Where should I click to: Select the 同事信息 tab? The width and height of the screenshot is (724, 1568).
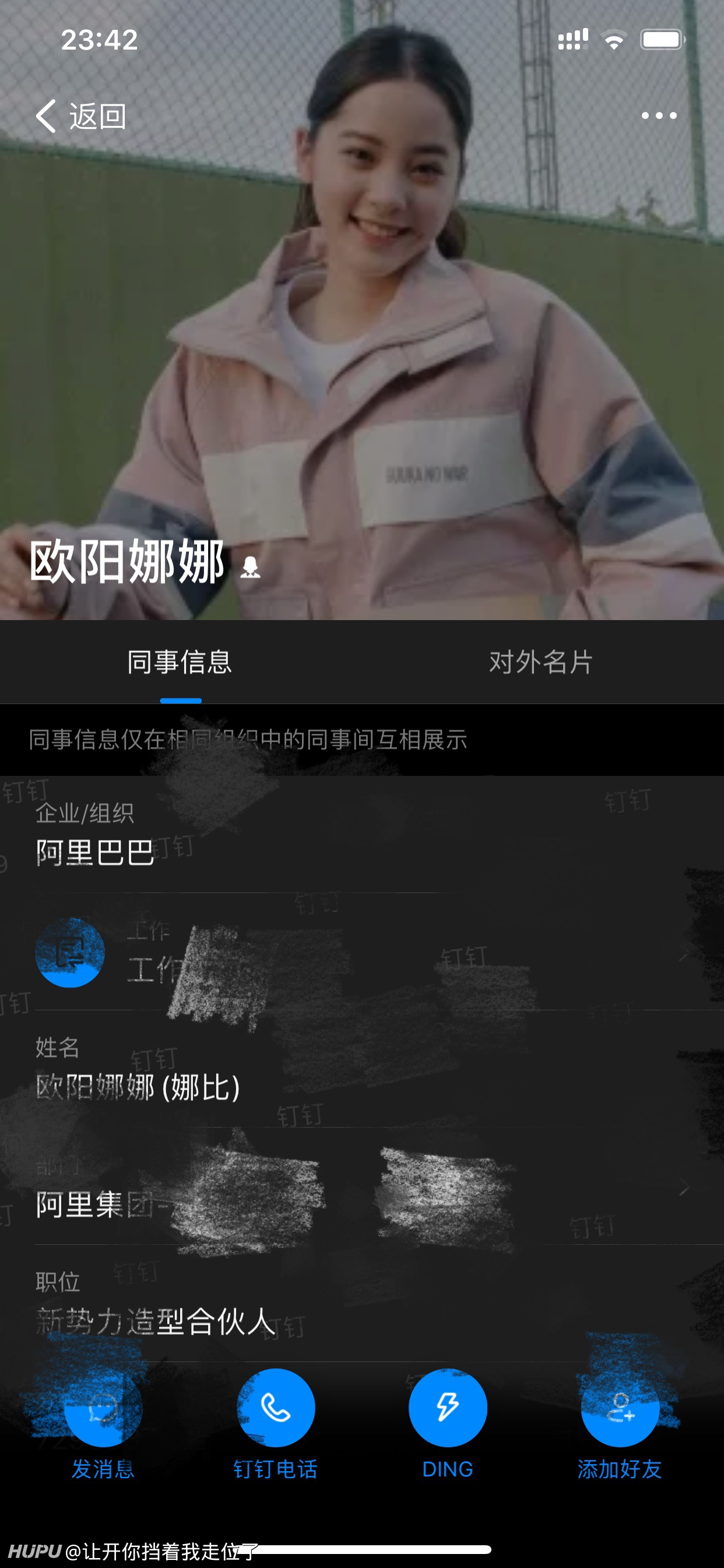pos(180,661)
